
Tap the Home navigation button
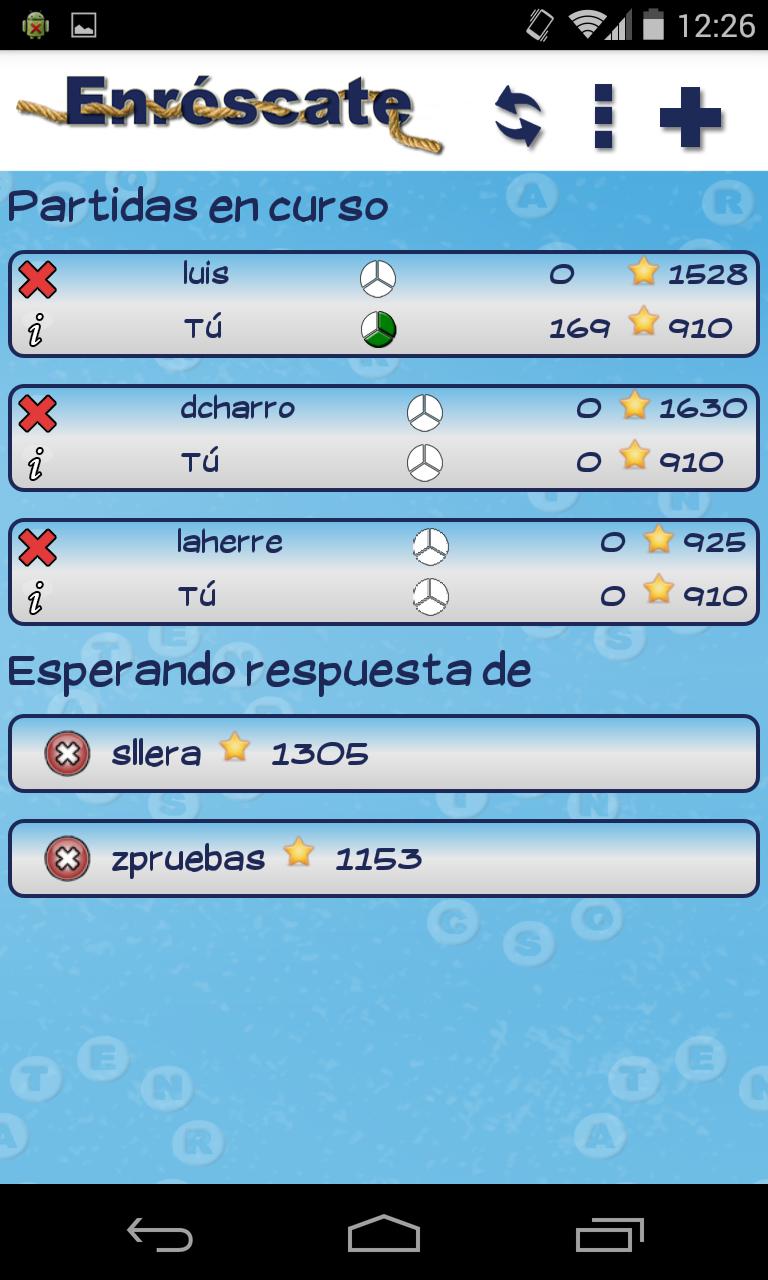(384, 1236)
